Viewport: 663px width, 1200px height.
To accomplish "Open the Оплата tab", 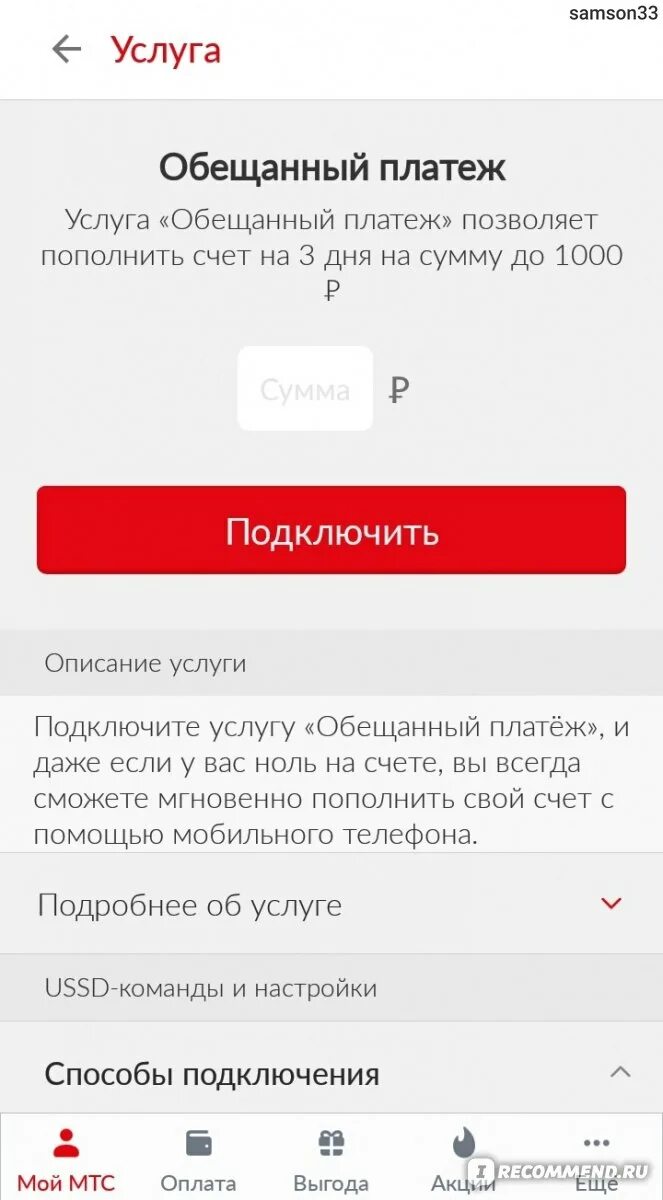I will click(x=198, y=1160).
